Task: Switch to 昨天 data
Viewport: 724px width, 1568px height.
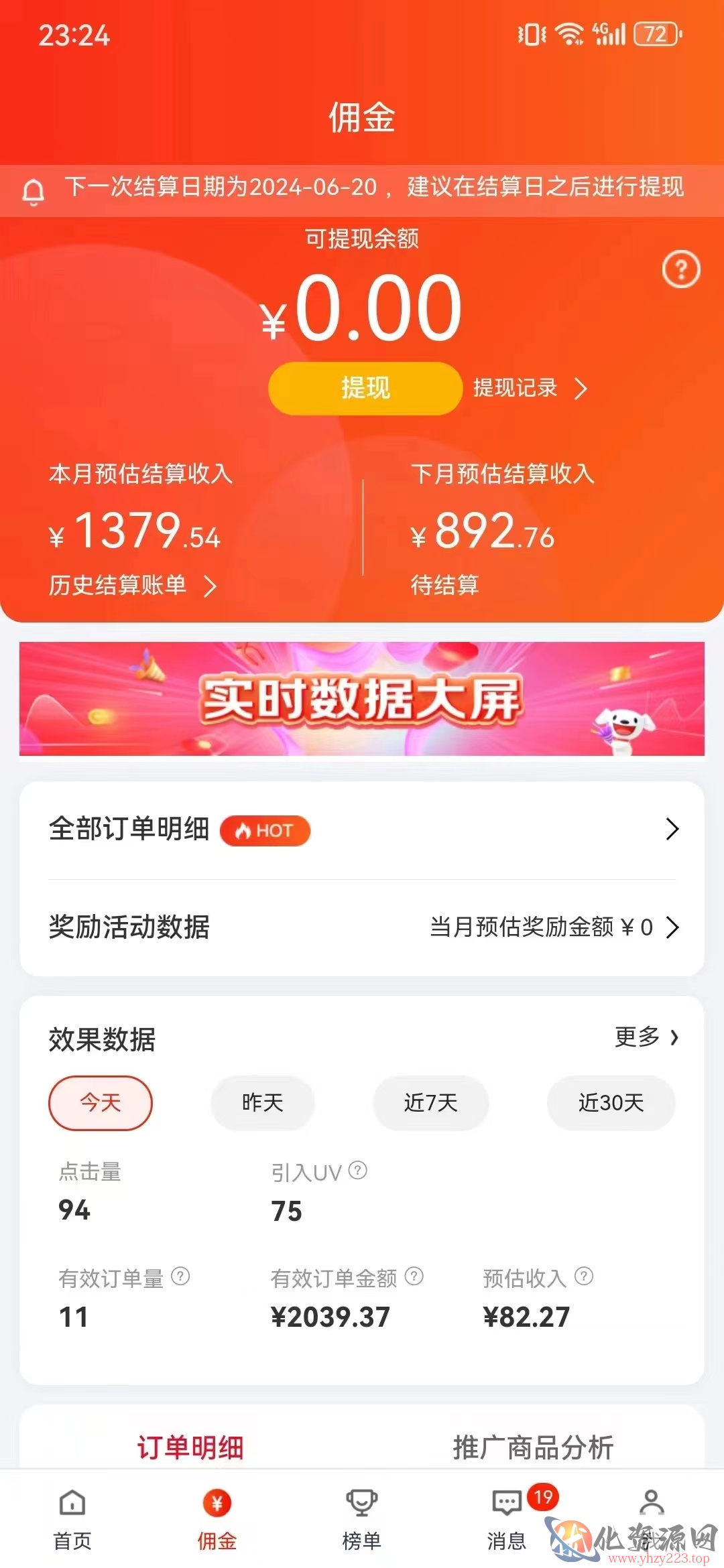Action: (x=263, y=1102)
